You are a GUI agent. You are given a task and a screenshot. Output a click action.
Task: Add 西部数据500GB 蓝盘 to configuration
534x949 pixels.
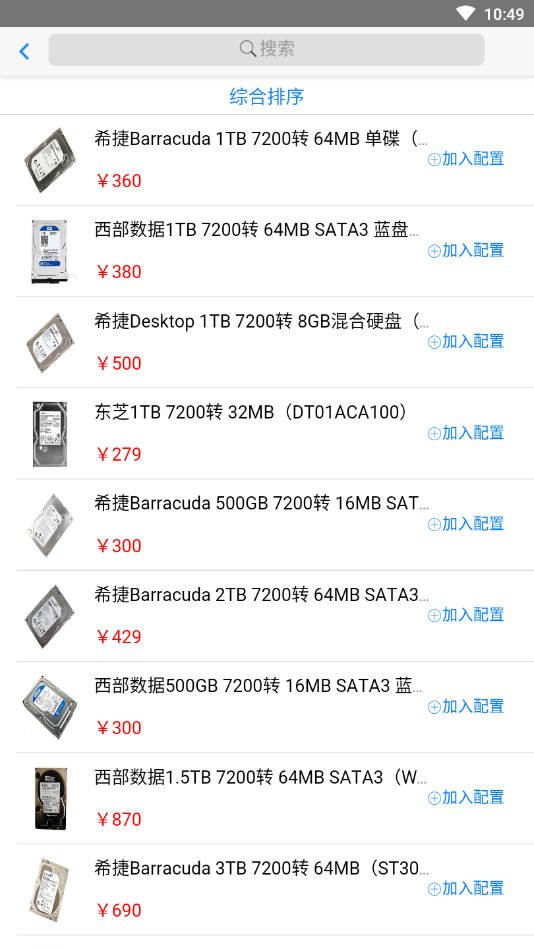coord(466,706)
